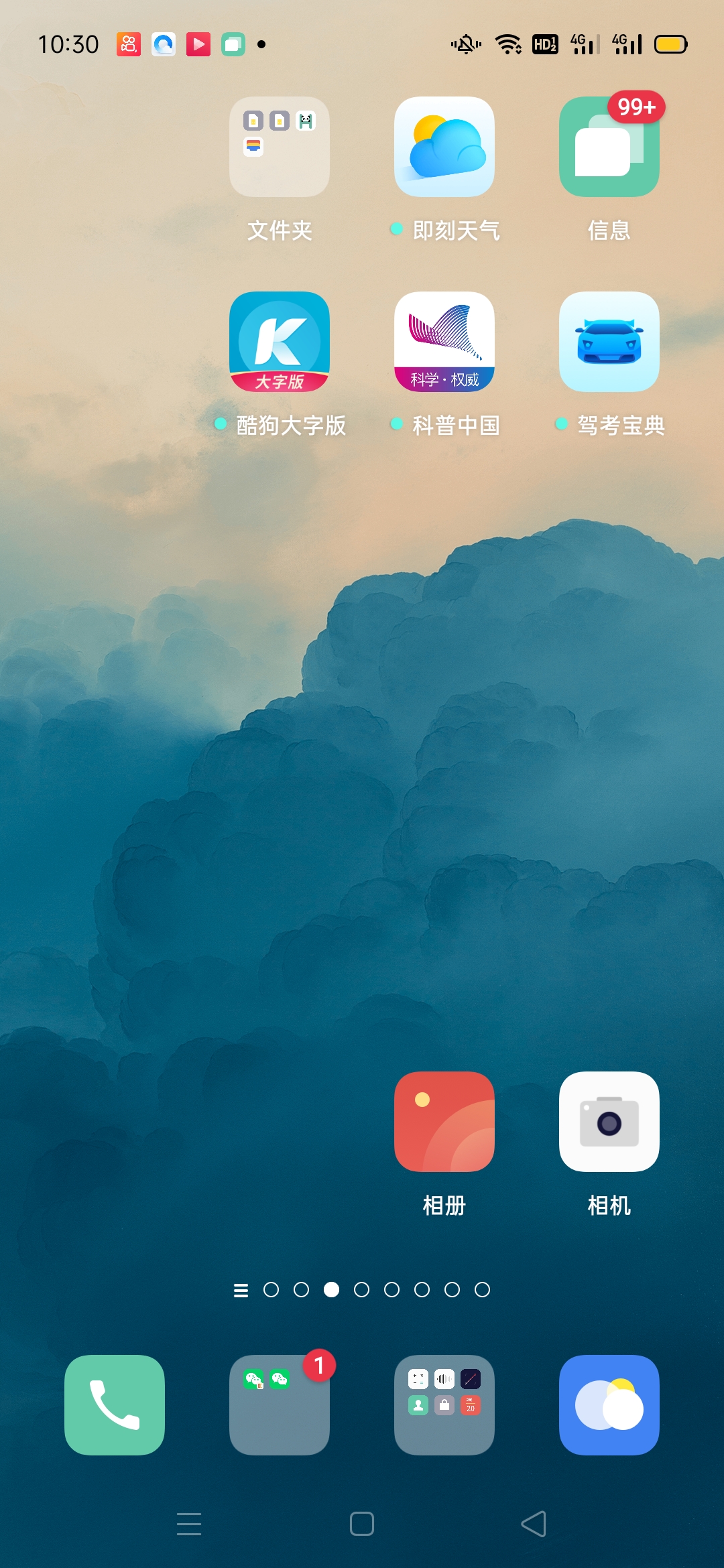The width and height of the screenshot is (724, 1568).
Task: Launch the blue weather app in dock
Action: [x=609, y=1404]
